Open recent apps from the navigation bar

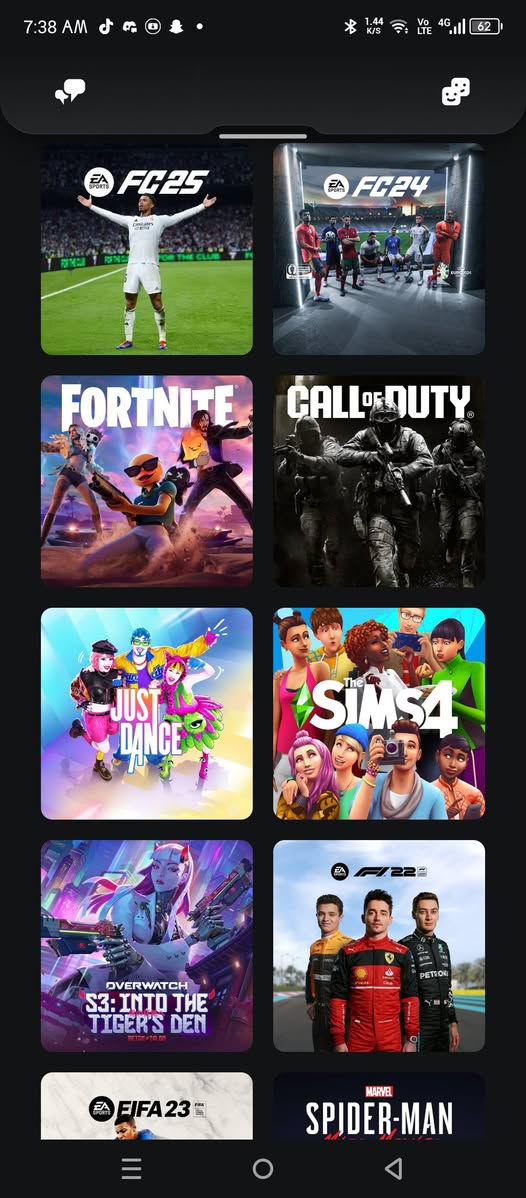tap(132, 1168)
